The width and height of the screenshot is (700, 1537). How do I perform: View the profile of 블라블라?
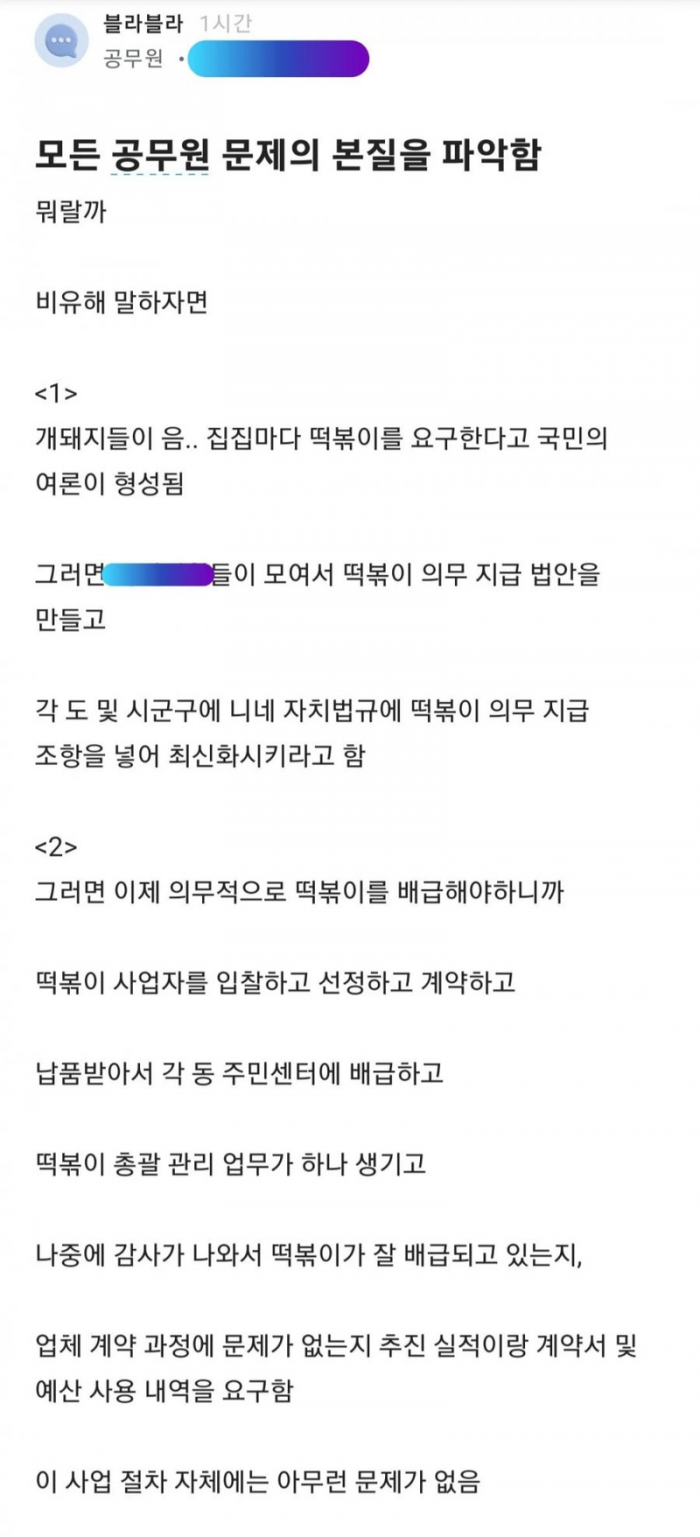(x=144, y=24)
